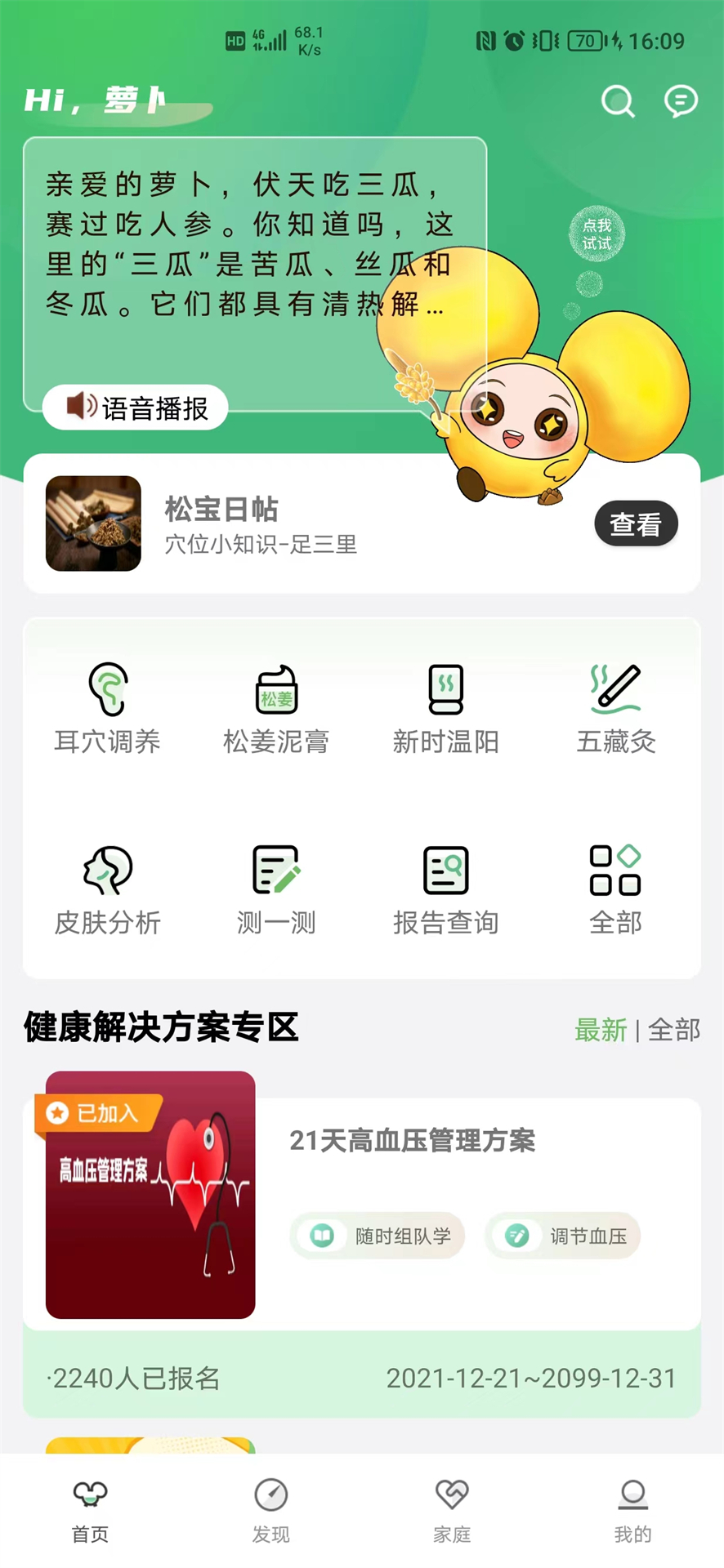Switch to 全部 health solutions
This screenshot has width=724, height=1568.
[674, 1030]
